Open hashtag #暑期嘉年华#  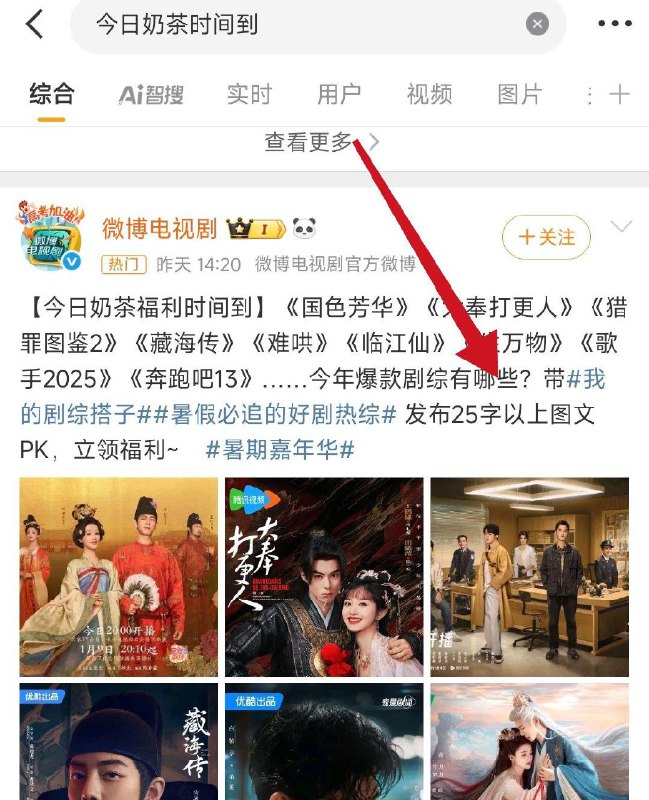[280, 450]
